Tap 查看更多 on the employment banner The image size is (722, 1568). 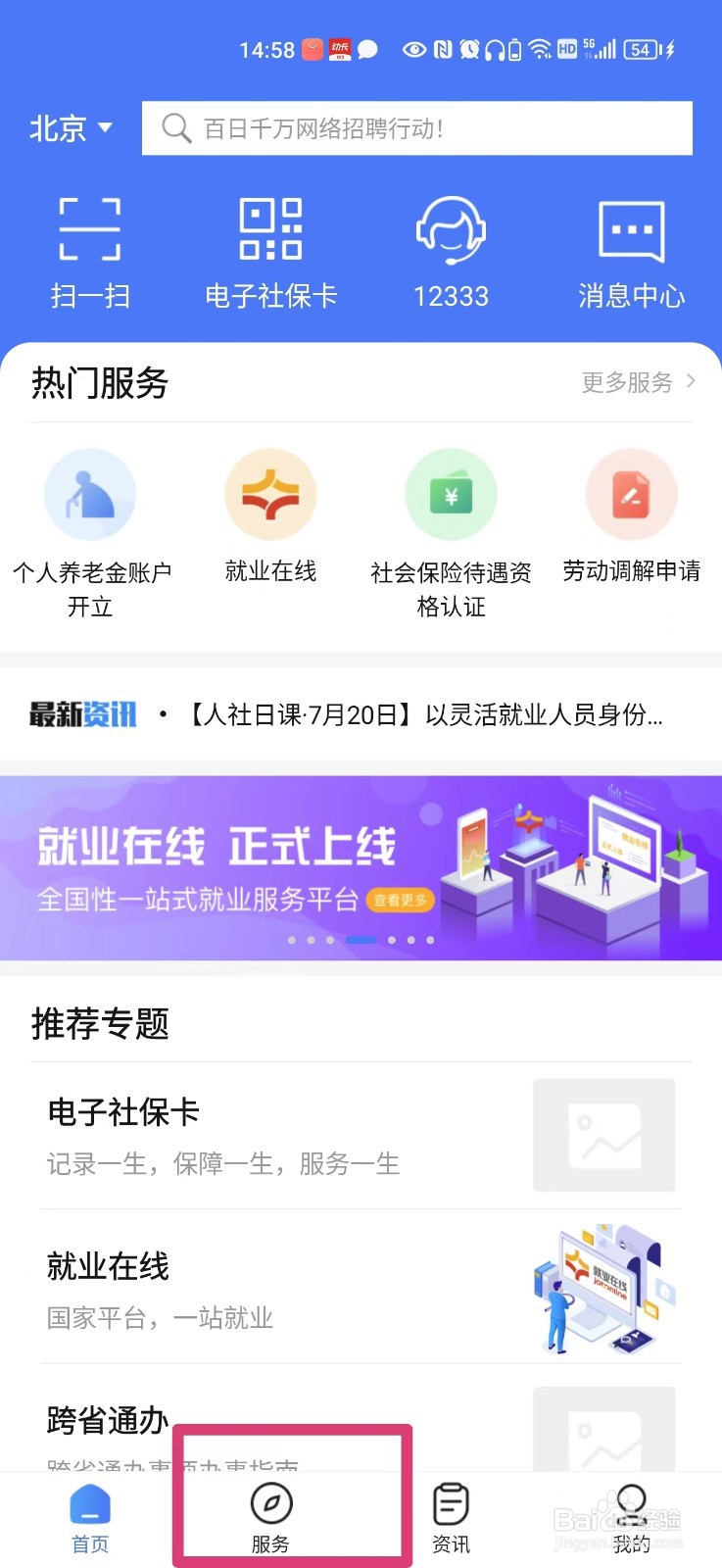point(401,900)
